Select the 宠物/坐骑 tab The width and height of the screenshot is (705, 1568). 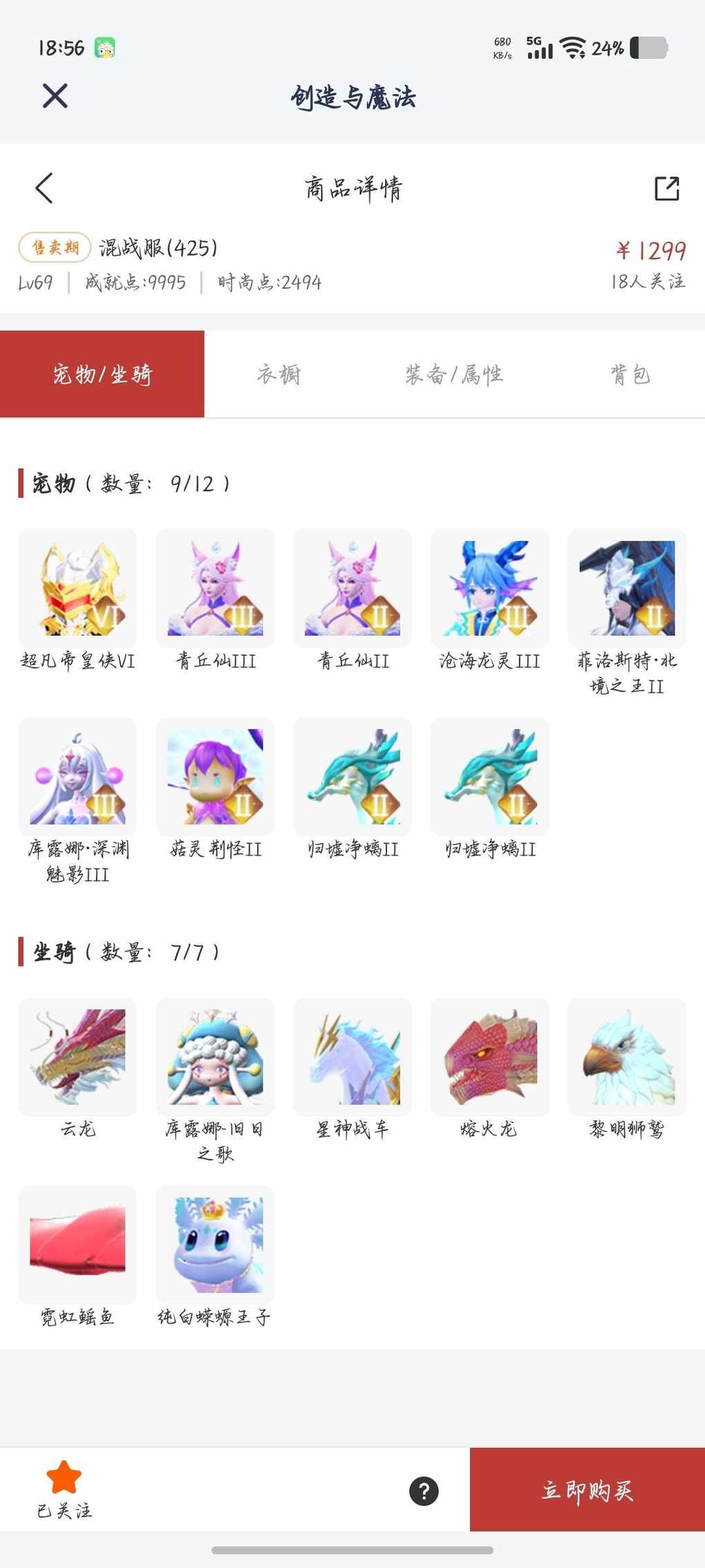coord(102,374)
